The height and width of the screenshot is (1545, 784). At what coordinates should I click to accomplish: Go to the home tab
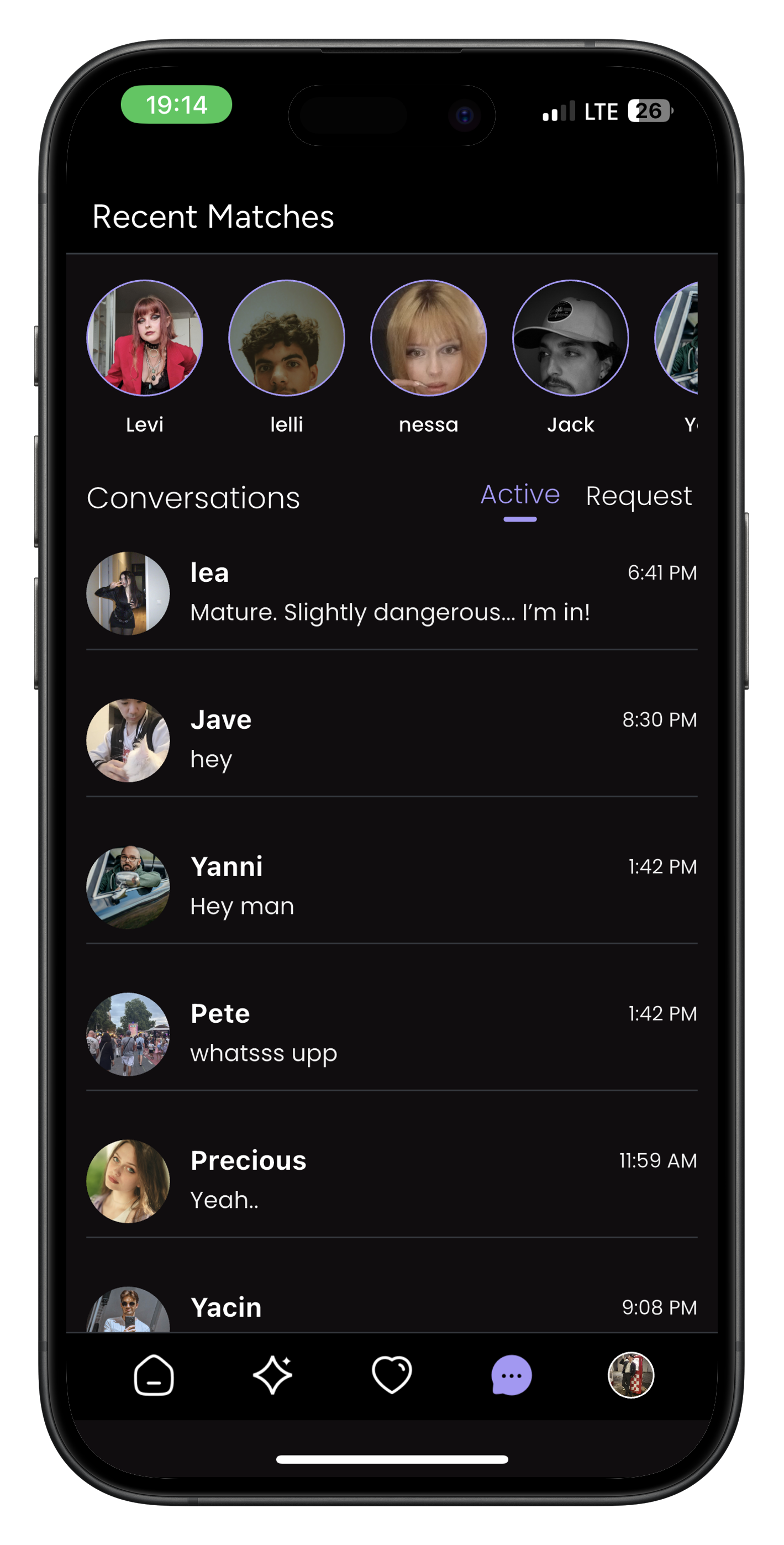(x=154, y=1375)
